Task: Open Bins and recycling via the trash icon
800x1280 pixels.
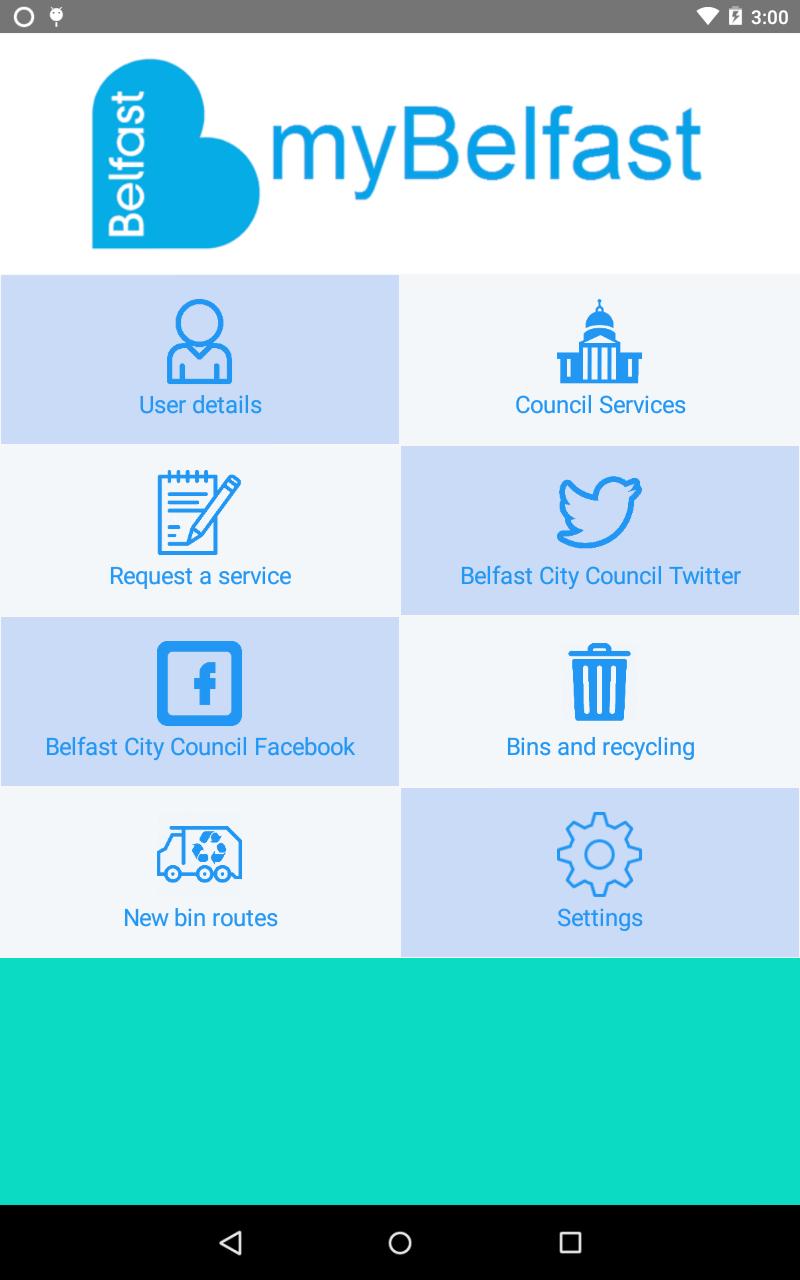Action: [599, 681]
